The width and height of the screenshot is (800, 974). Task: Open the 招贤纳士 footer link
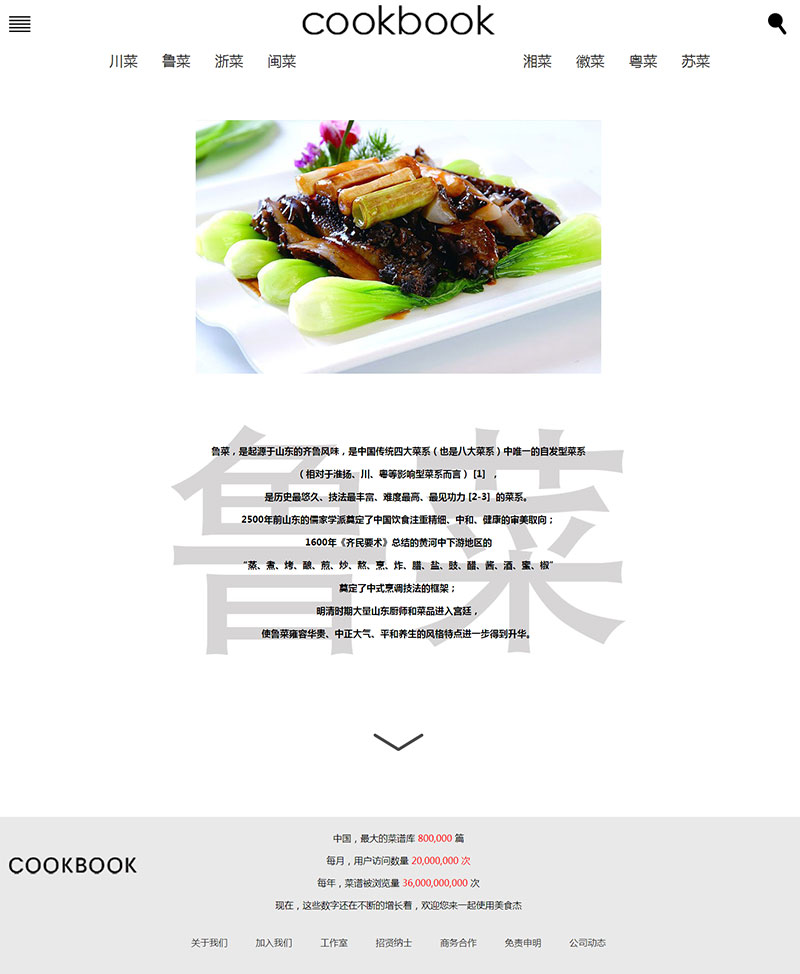click(394, 943)
